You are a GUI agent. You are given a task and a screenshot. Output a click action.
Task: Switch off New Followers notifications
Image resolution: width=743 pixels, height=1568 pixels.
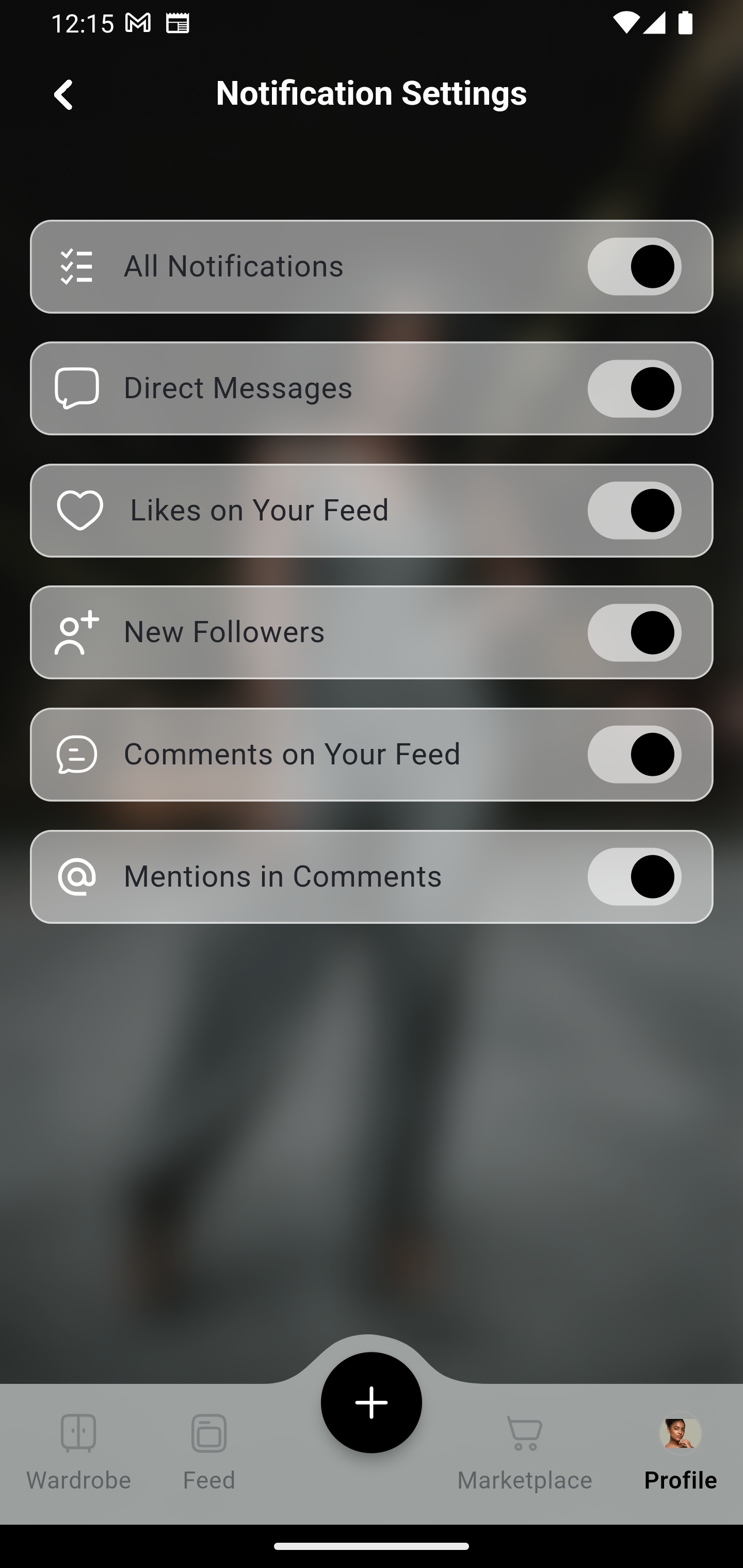point(634,632)
